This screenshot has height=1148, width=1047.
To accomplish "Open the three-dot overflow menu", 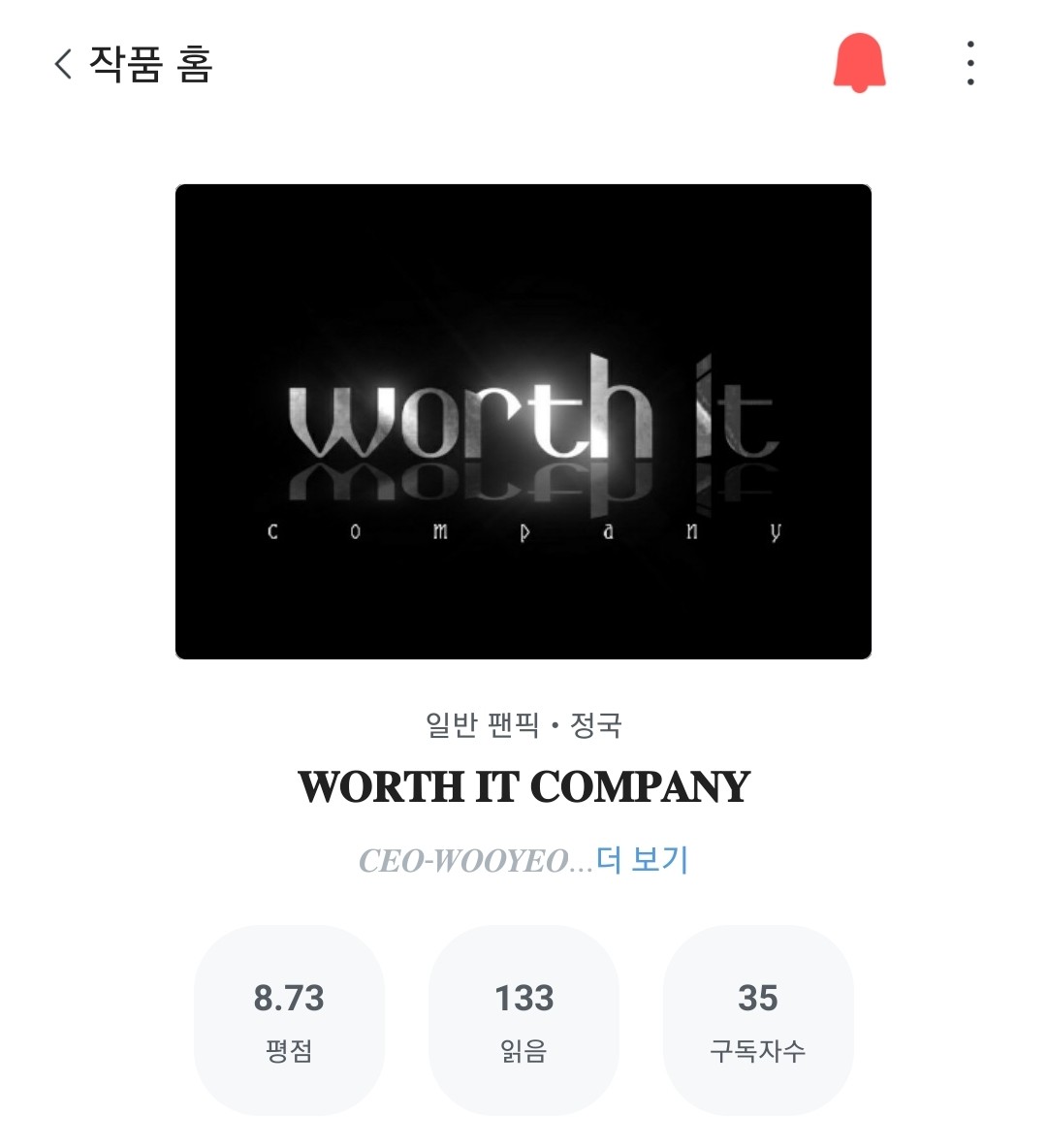I will pyautogui.click(x=969, y=63).
